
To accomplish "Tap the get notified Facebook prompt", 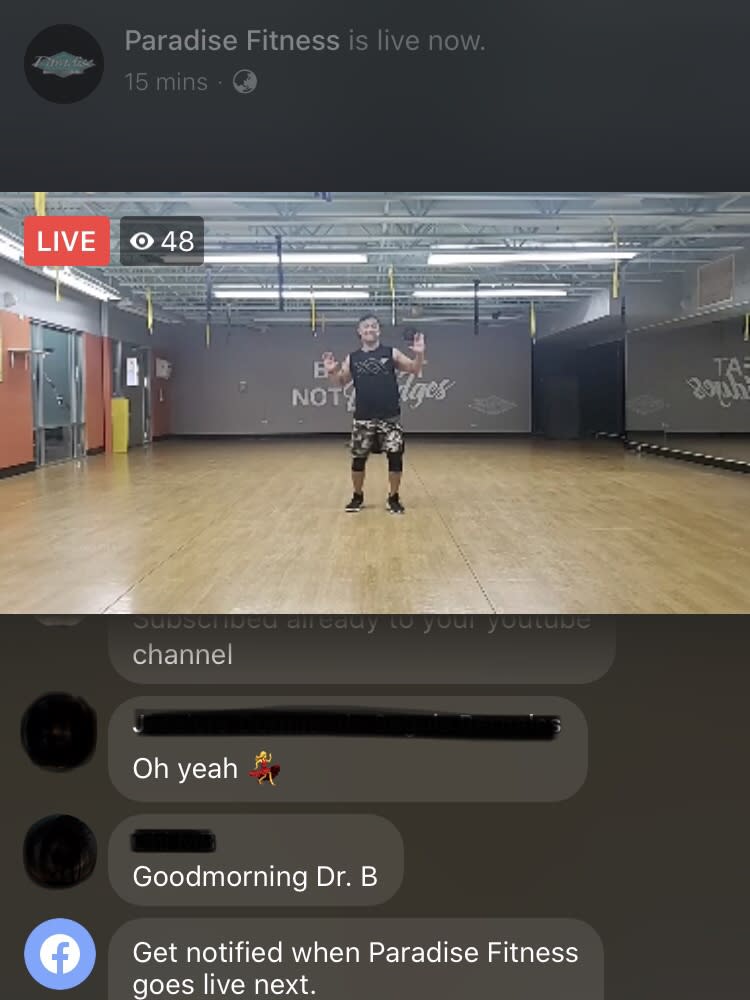I will coord(355,966).
